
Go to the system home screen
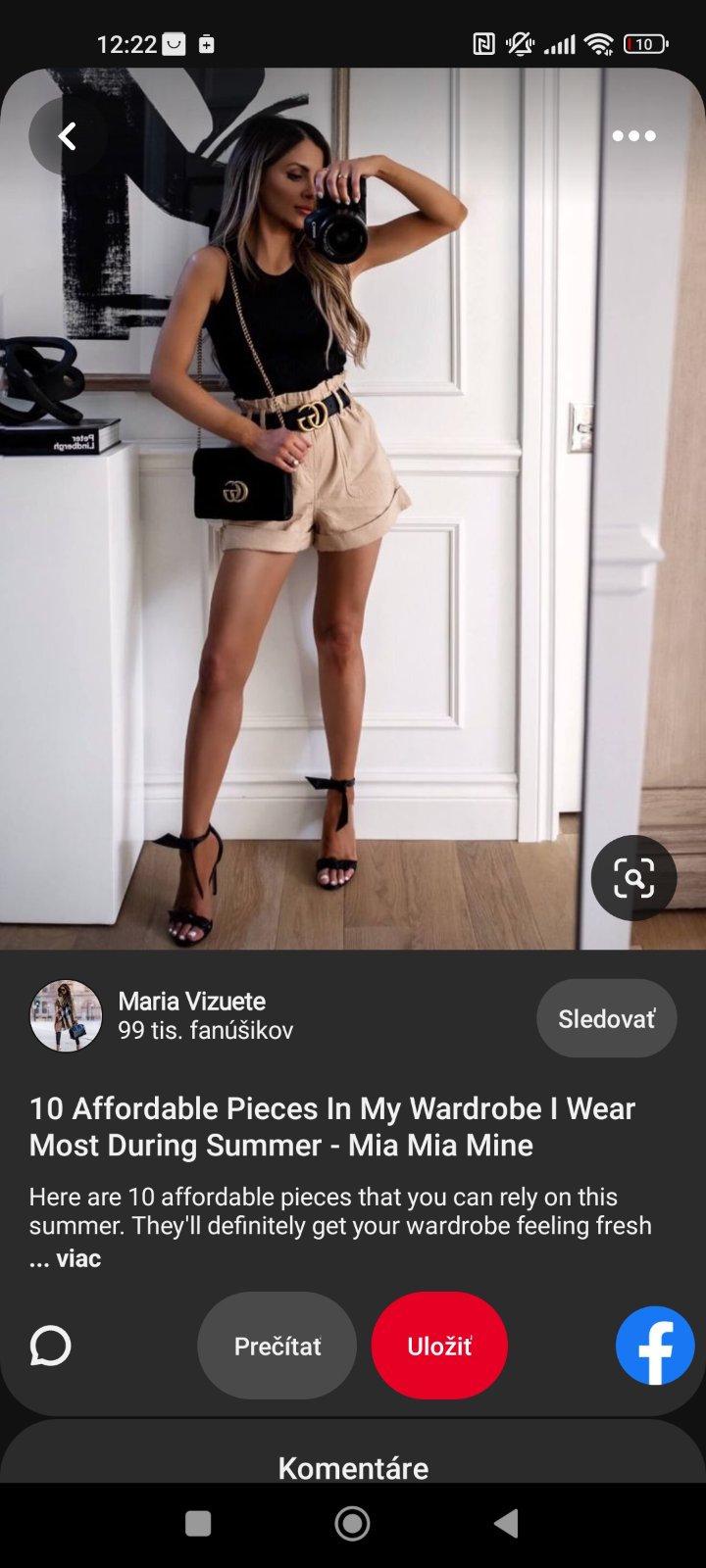click(x=352, y=1523)
